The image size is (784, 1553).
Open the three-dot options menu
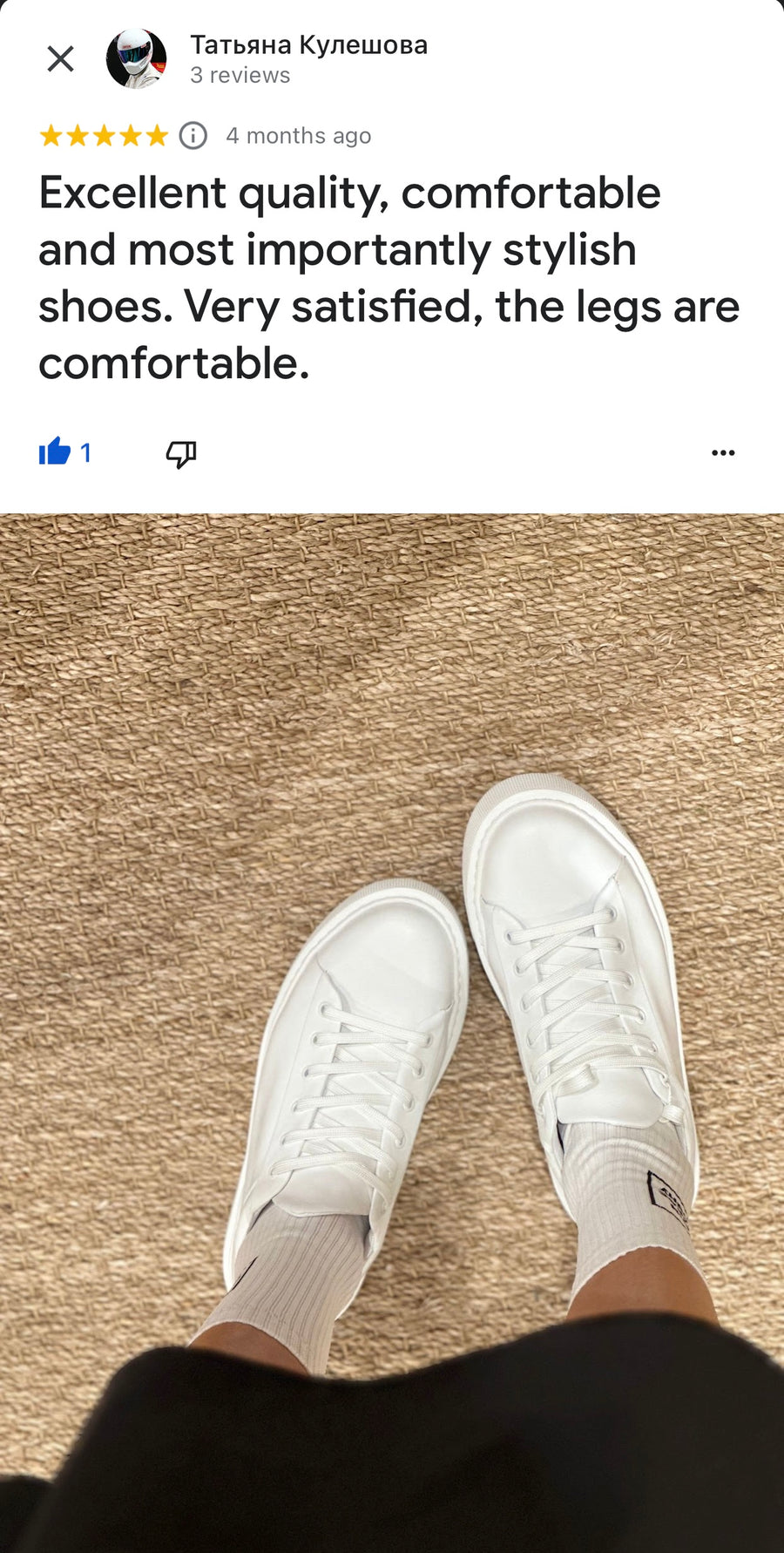pos(723,453)
